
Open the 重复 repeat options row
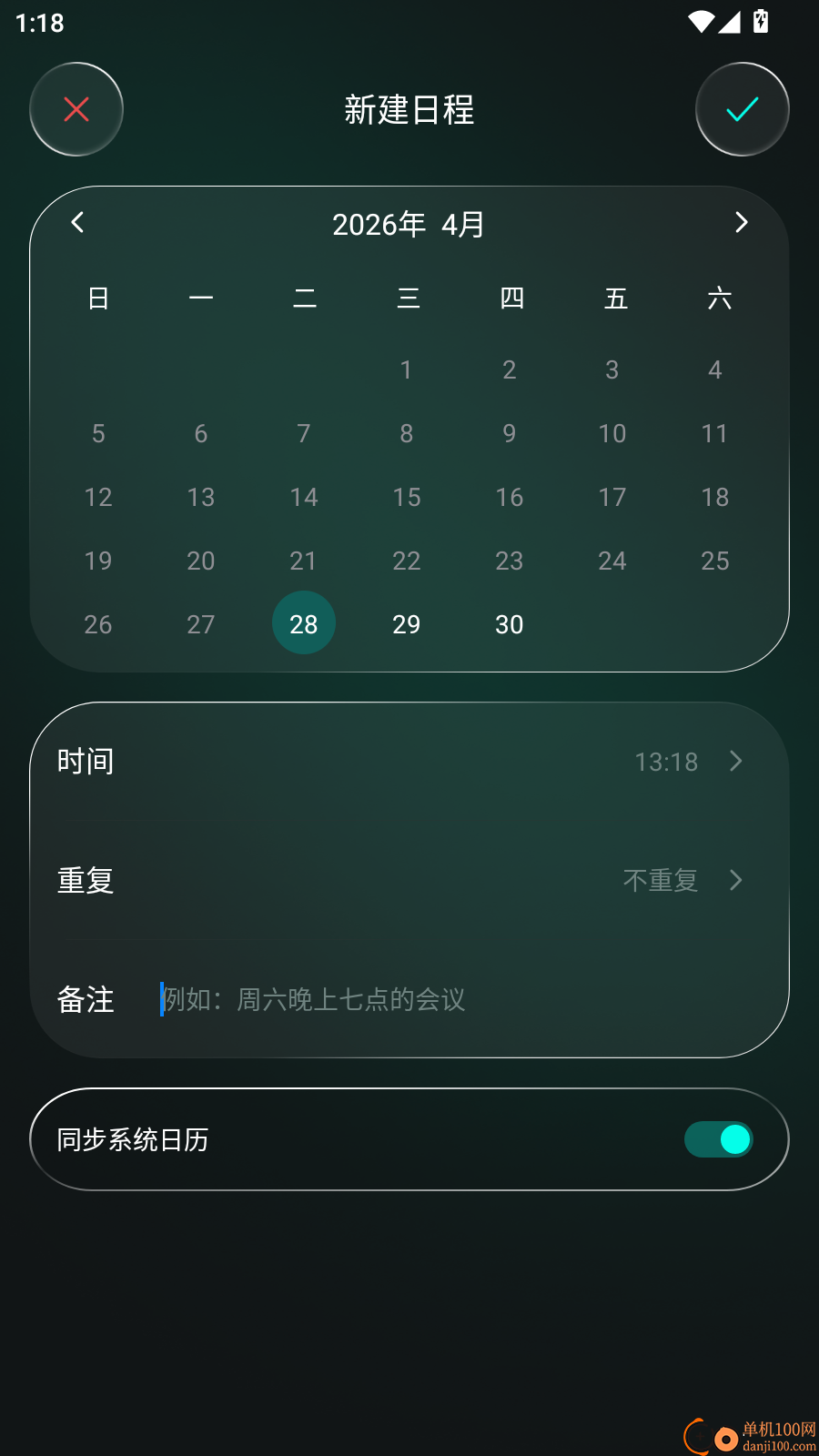pos(409,880)
